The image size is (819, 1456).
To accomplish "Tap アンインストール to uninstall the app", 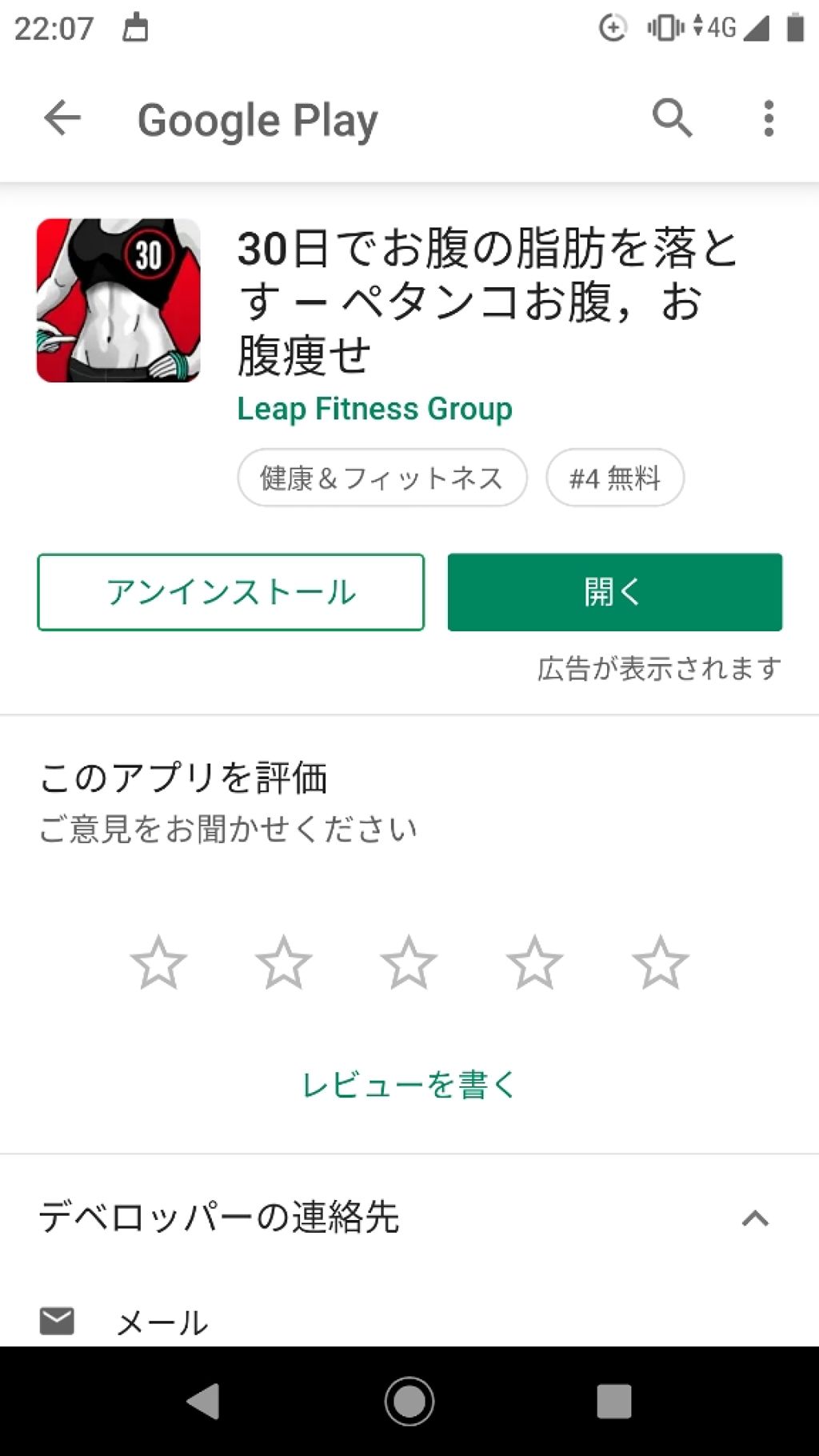I will [x=230, y=592].
